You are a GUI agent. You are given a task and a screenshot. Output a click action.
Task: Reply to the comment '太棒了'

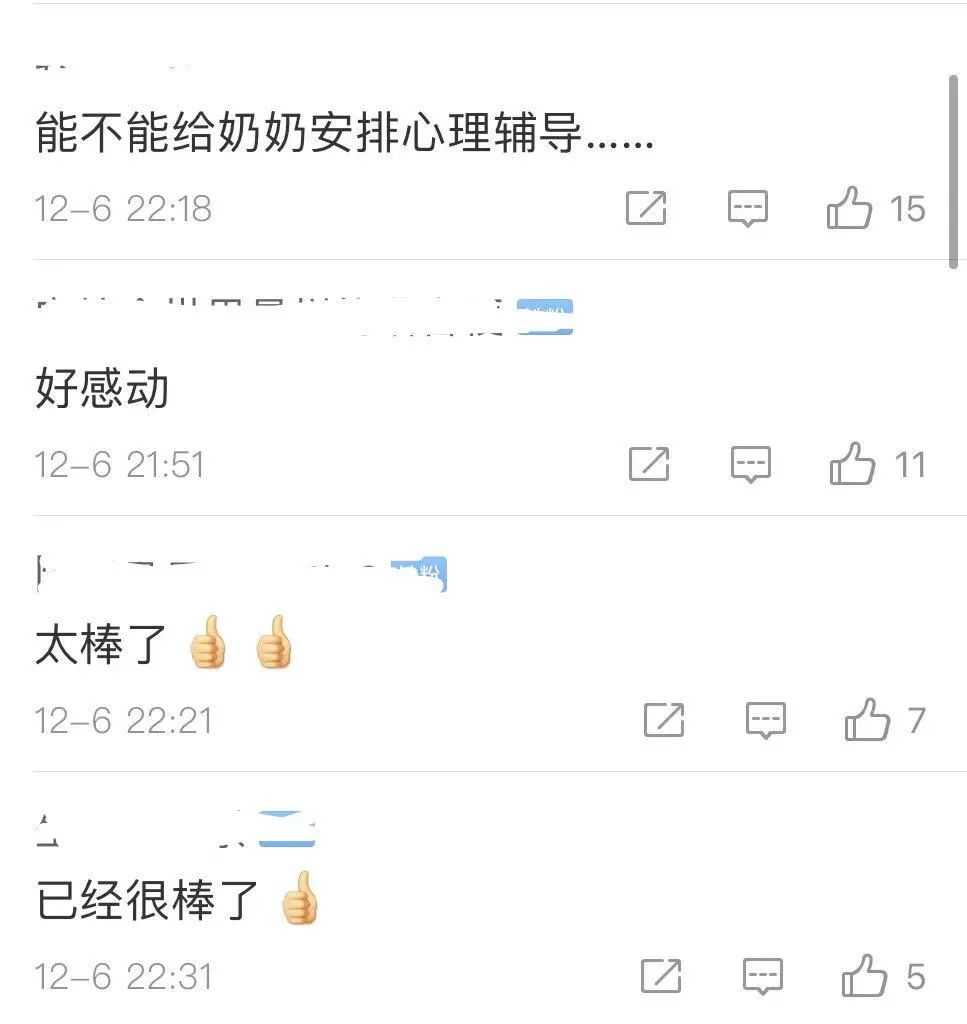coord(766,720)
